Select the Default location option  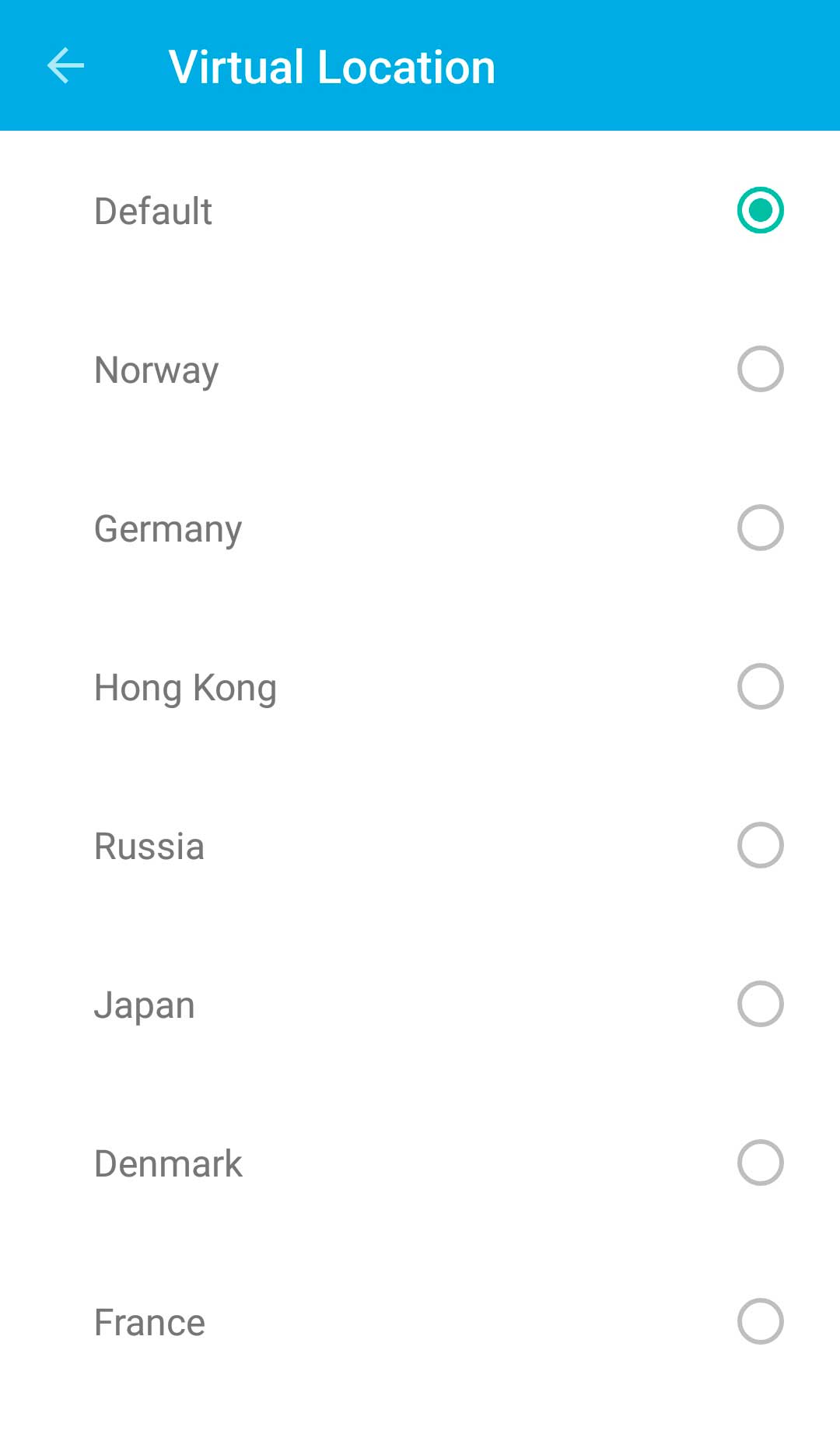click(759, 210)
